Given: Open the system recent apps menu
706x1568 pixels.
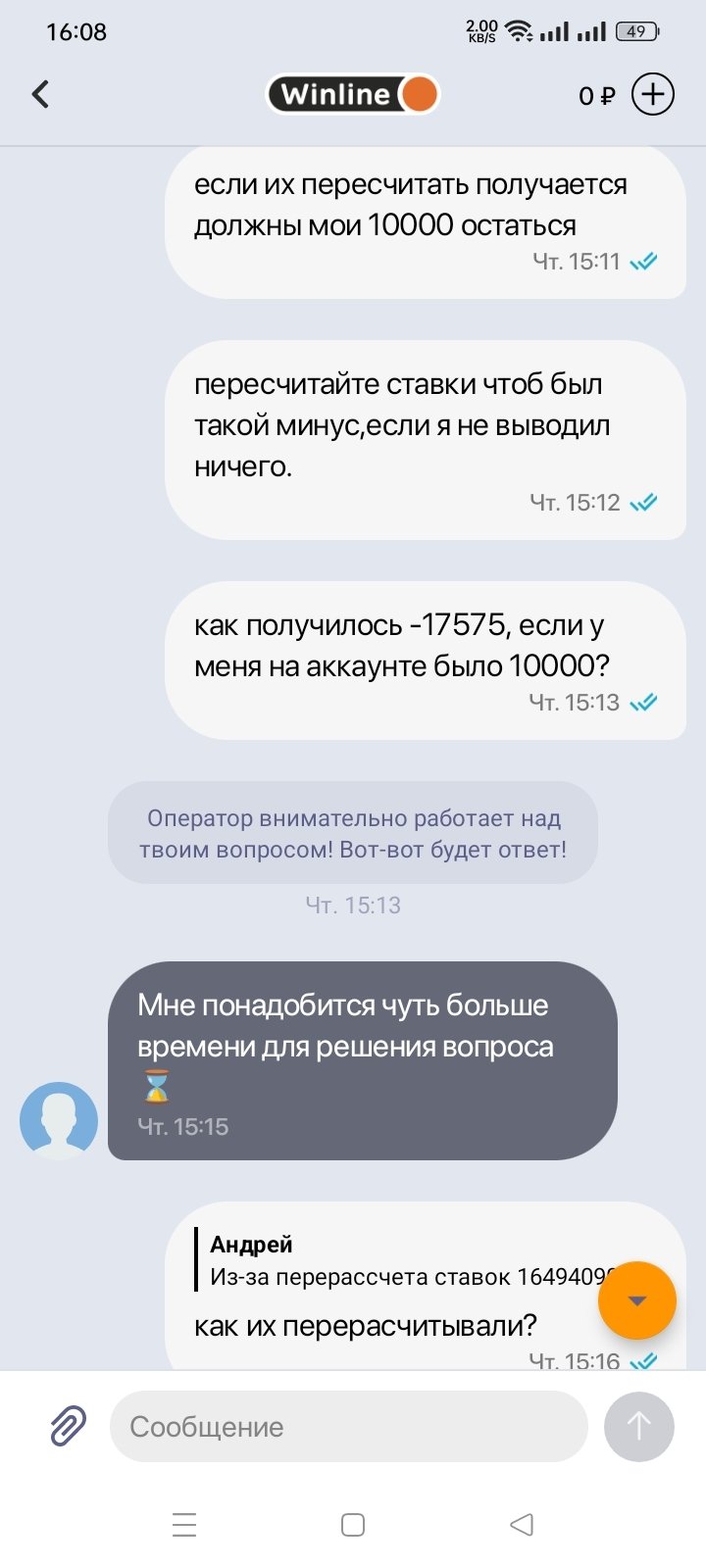Looking at the screenshot, I should tap(184, 1525).
